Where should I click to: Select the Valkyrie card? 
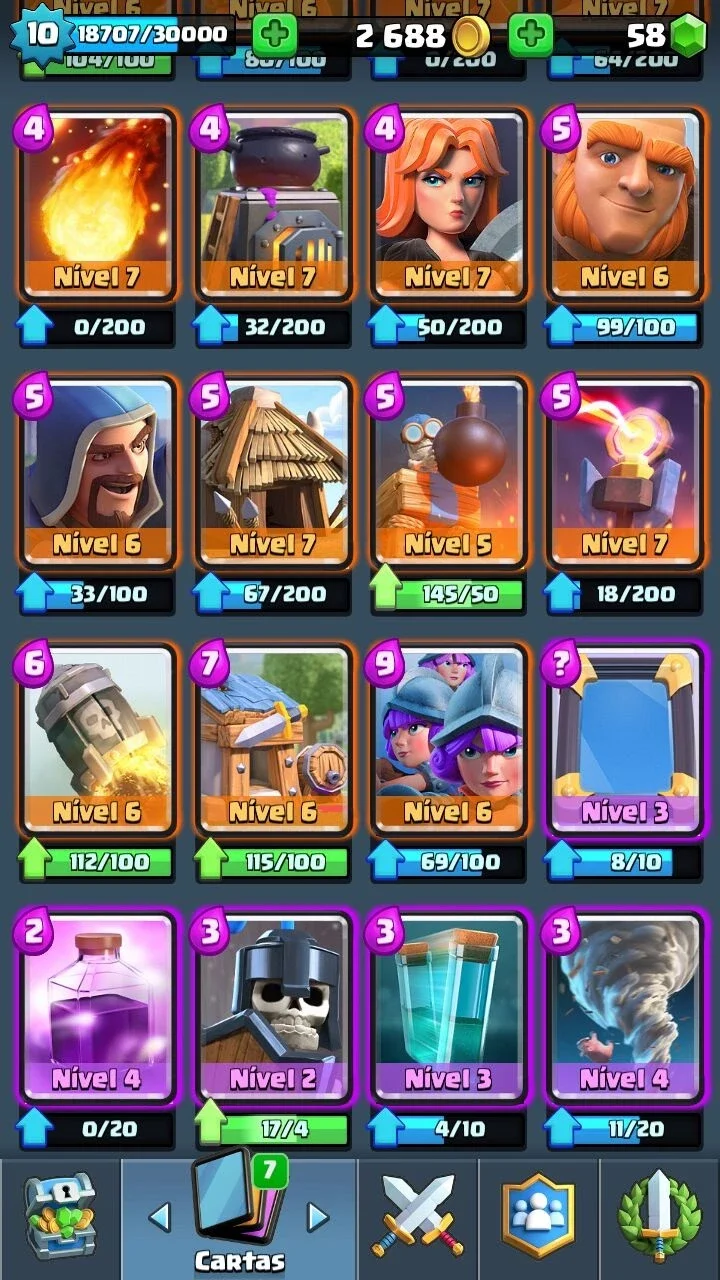click(x=448, y=205)
